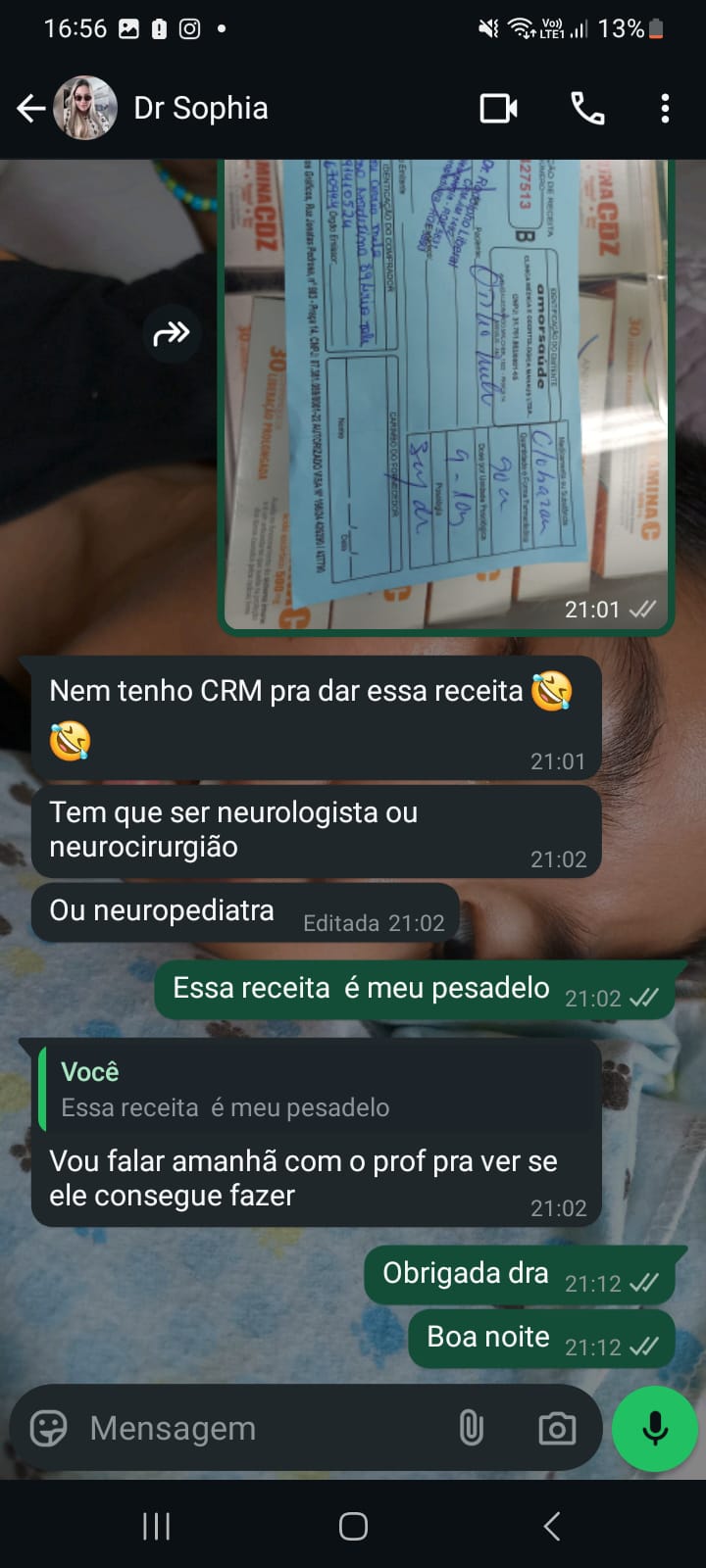Go to the system home screen
The height and width of the screenshot is (1568, 706).
tap(353, 1526)
